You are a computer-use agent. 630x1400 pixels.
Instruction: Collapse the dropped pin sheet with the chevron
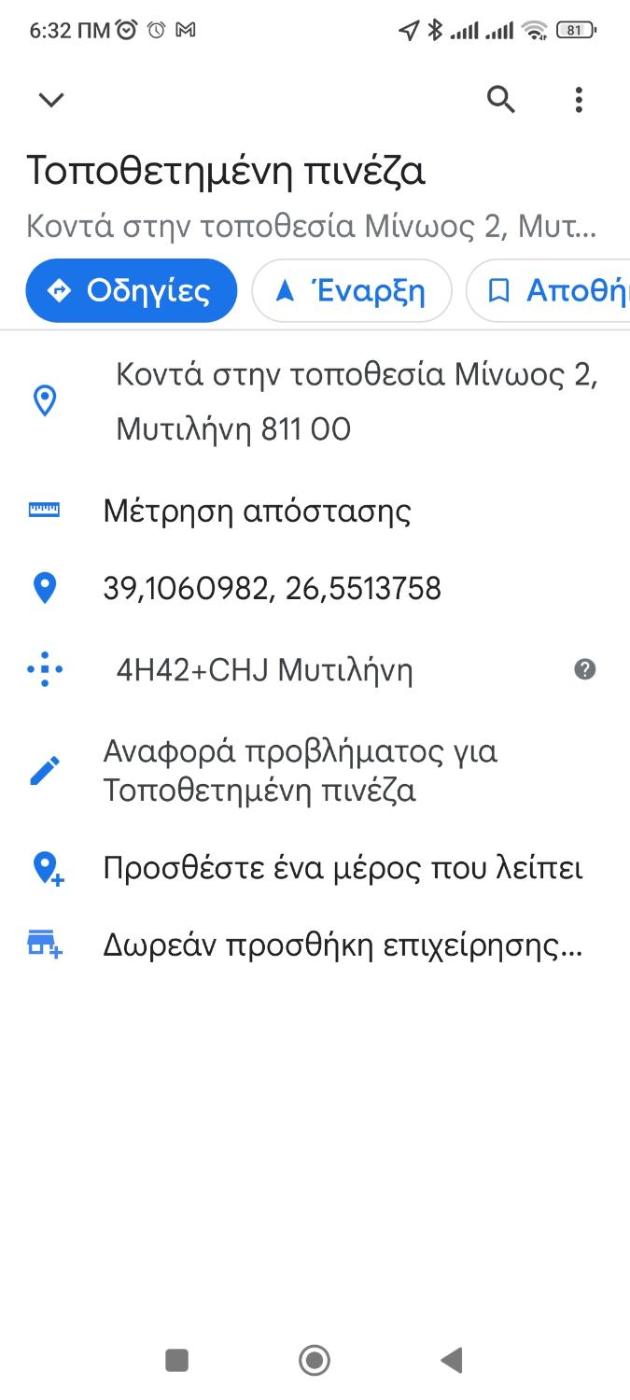point(50,99)
